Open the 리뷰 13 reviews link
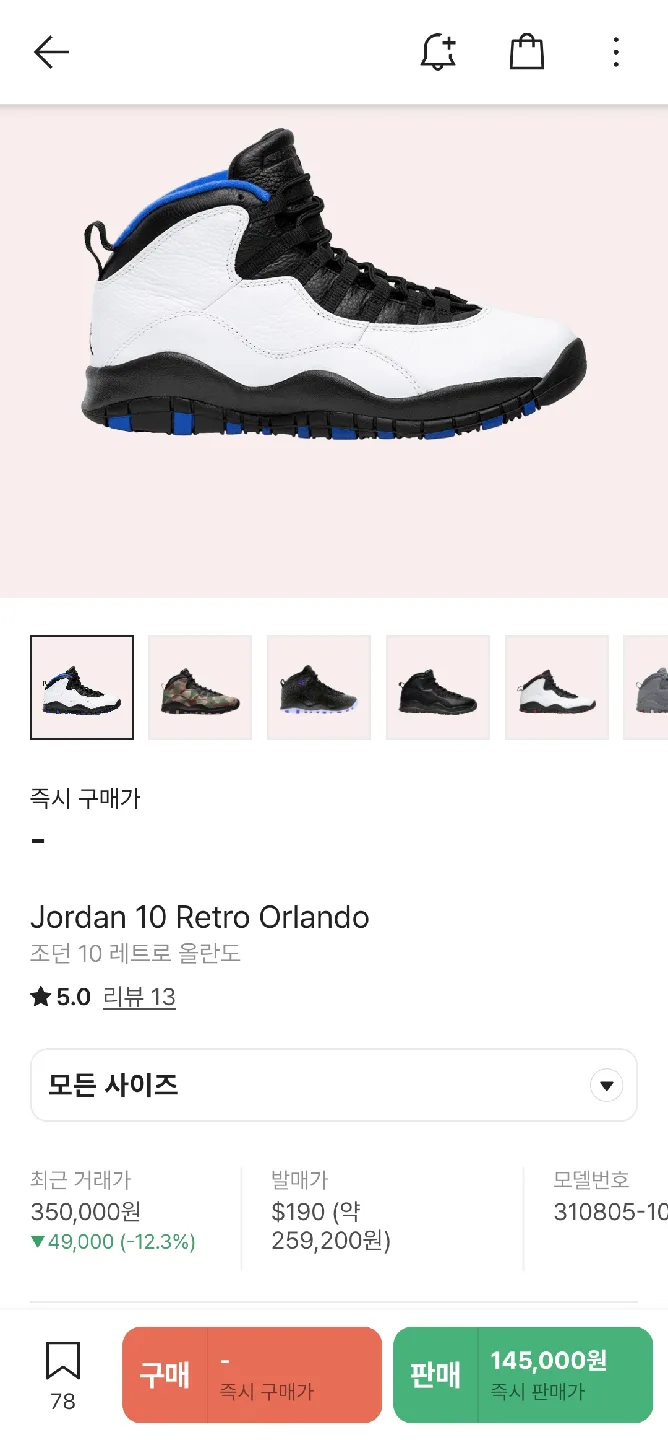The height and width of the screenshot is (1440, 668). 139,997
